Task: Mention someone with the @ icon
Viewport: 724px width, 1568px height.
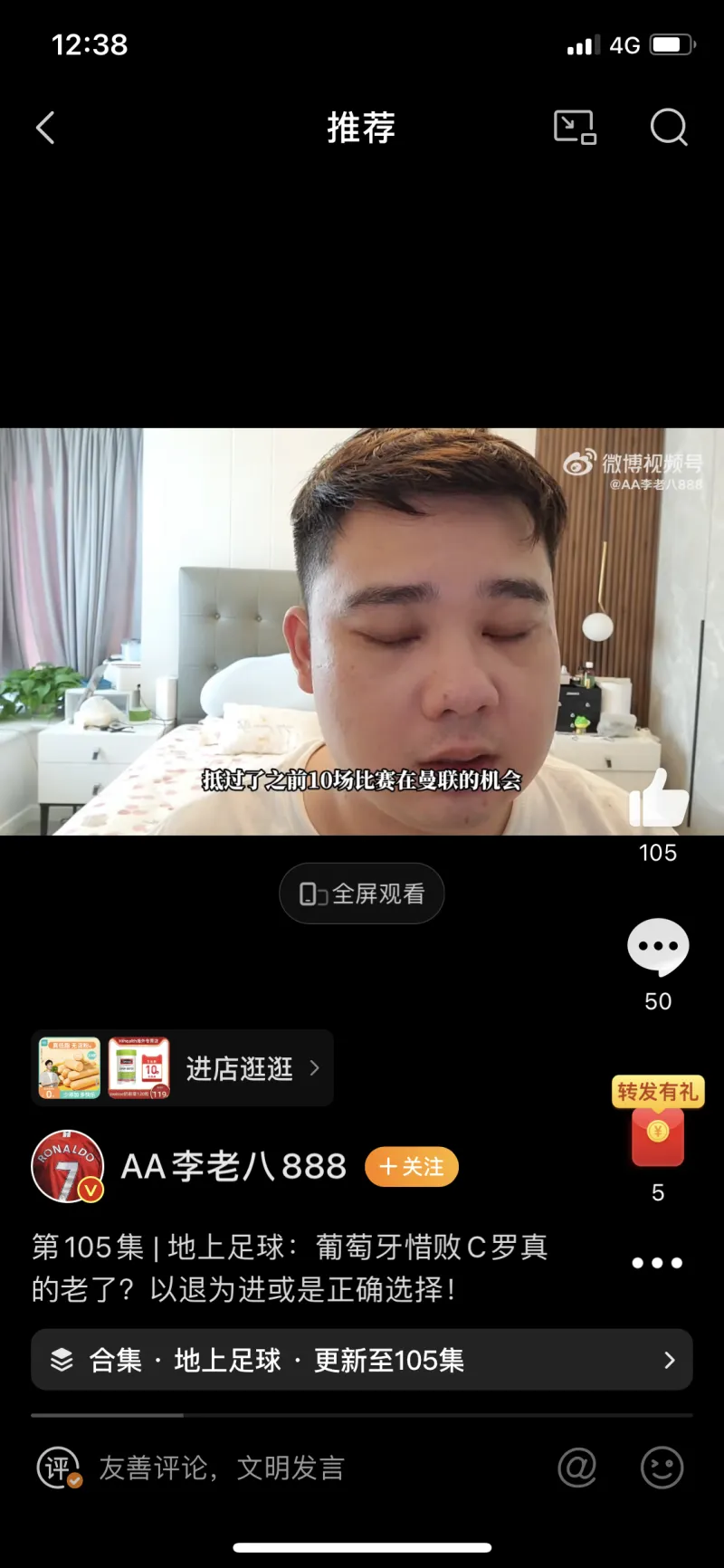Action: (x=577, y=1468)
